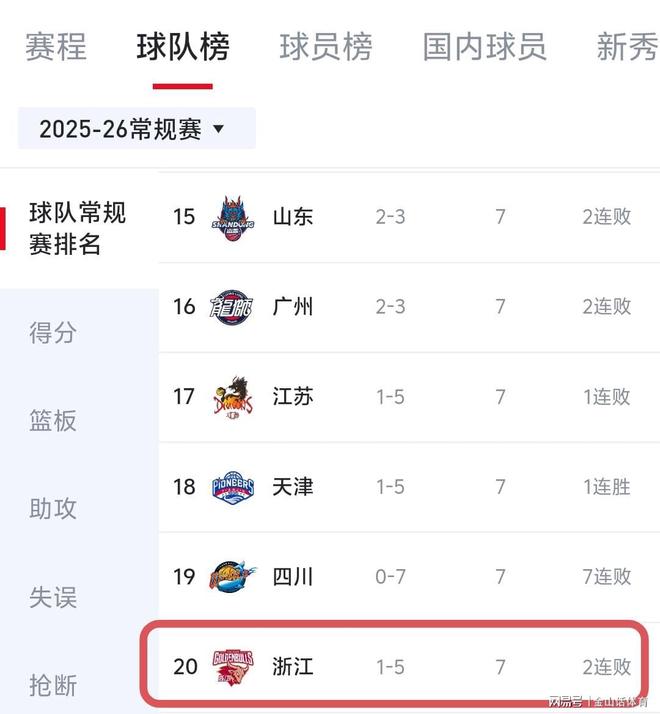The height and width of the screenshot is (714, 660).
Task: Show the 抢断 ranking
Action: tap(53, 686)
